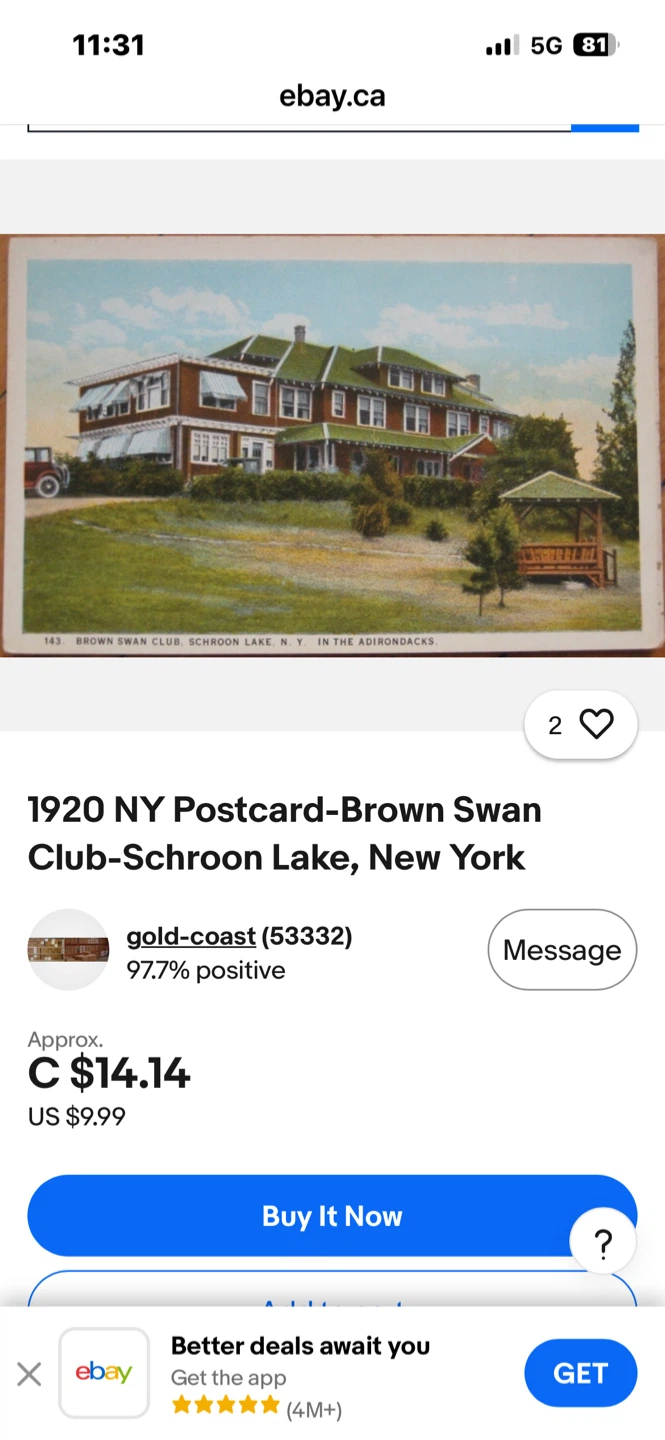Dismiss the eBay app banner
The image size is (665, 1440).
pos(29,1374)
